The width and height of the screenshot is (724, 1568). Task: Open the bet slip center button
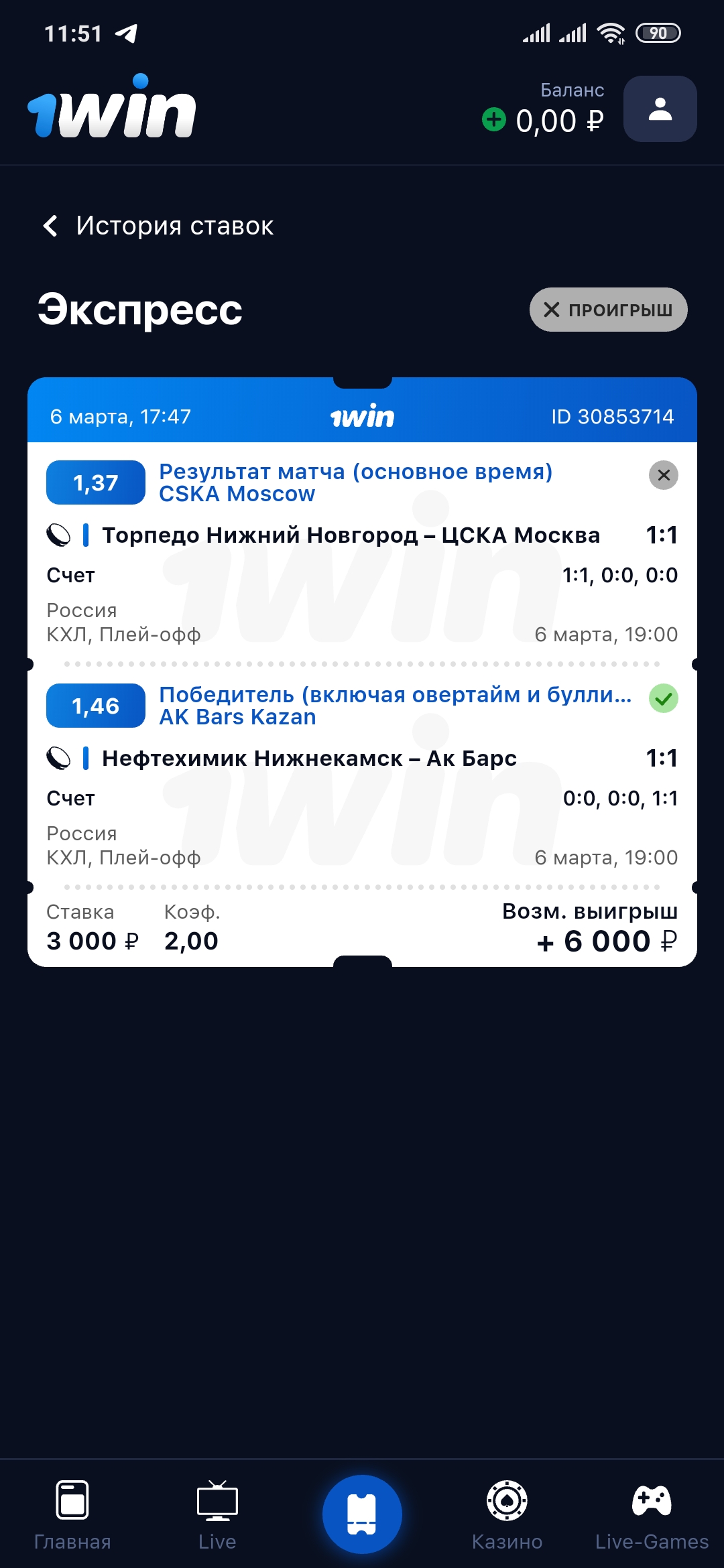362,1514
